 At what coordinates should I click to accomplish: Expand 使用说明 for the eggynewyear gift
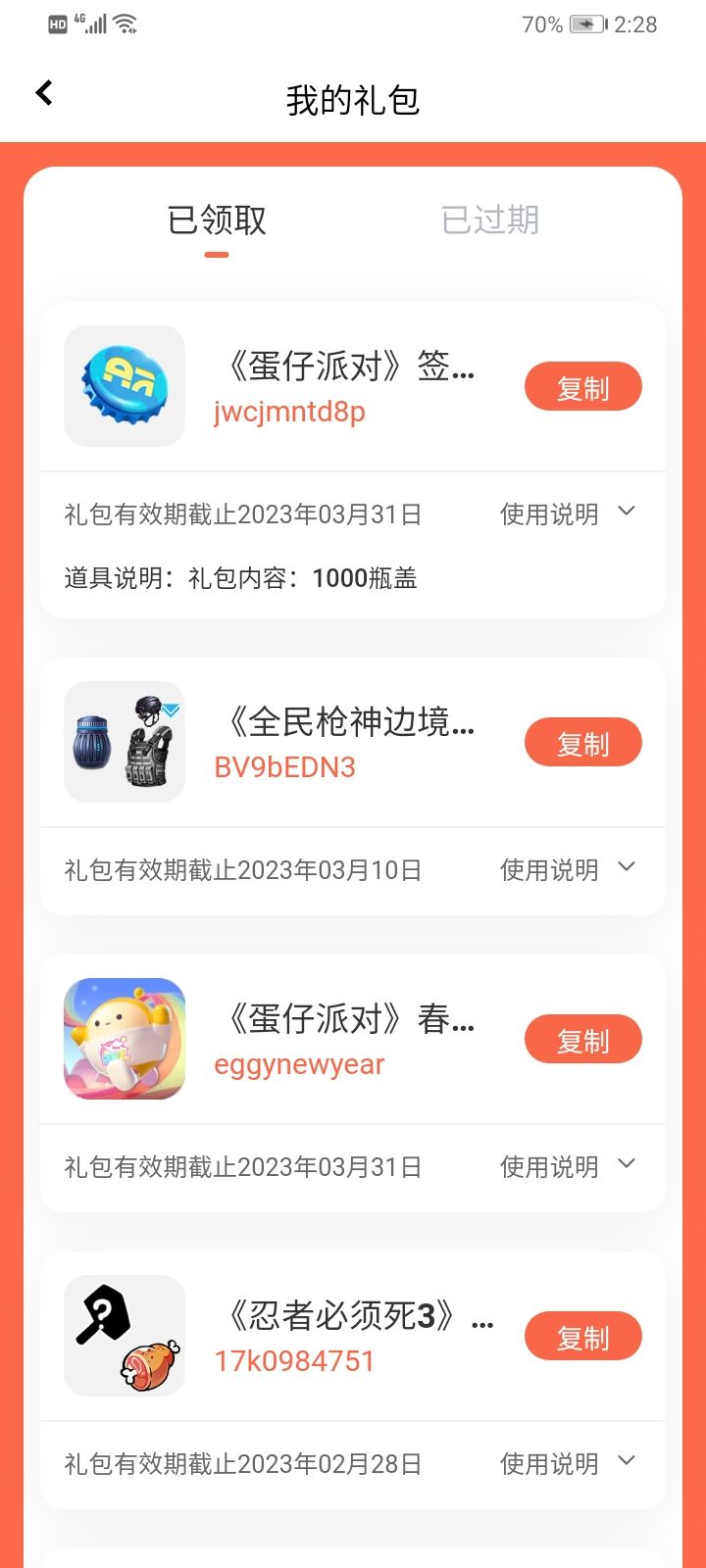569,1166
